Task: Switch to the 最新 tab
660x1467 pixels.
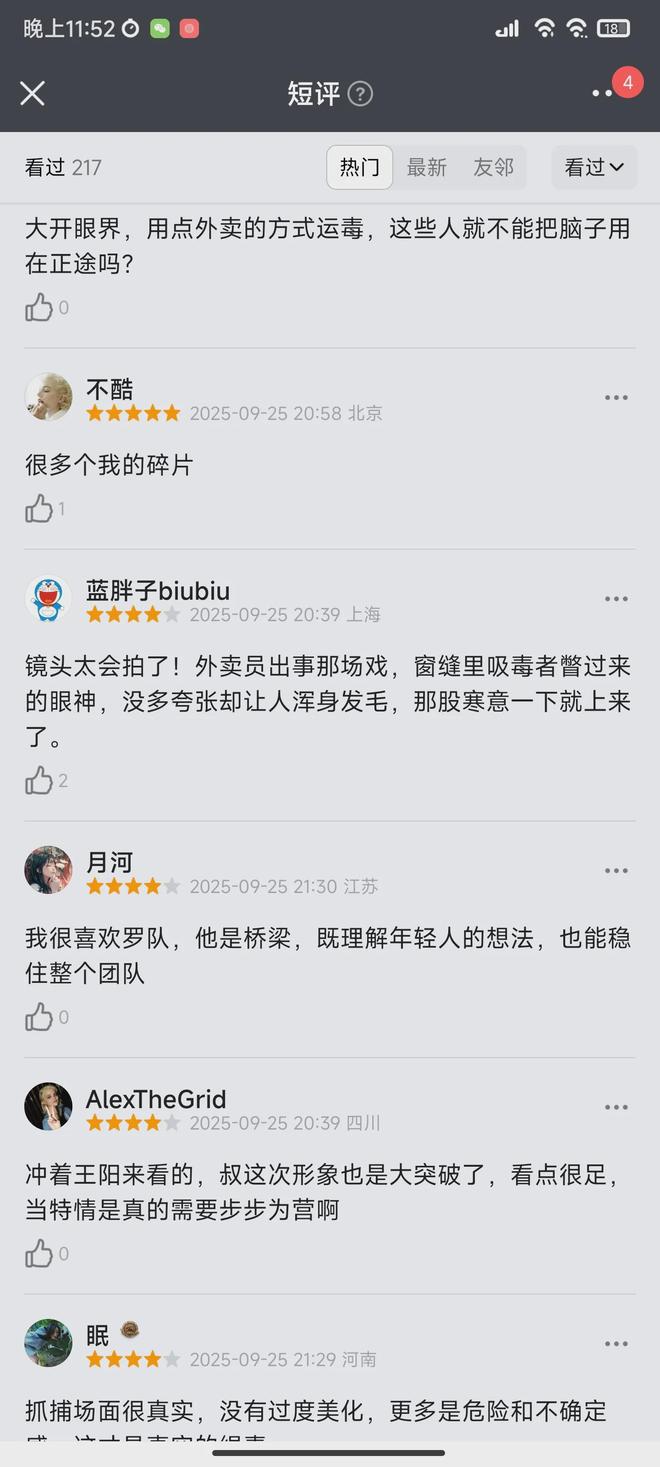Action: (427, 168)
